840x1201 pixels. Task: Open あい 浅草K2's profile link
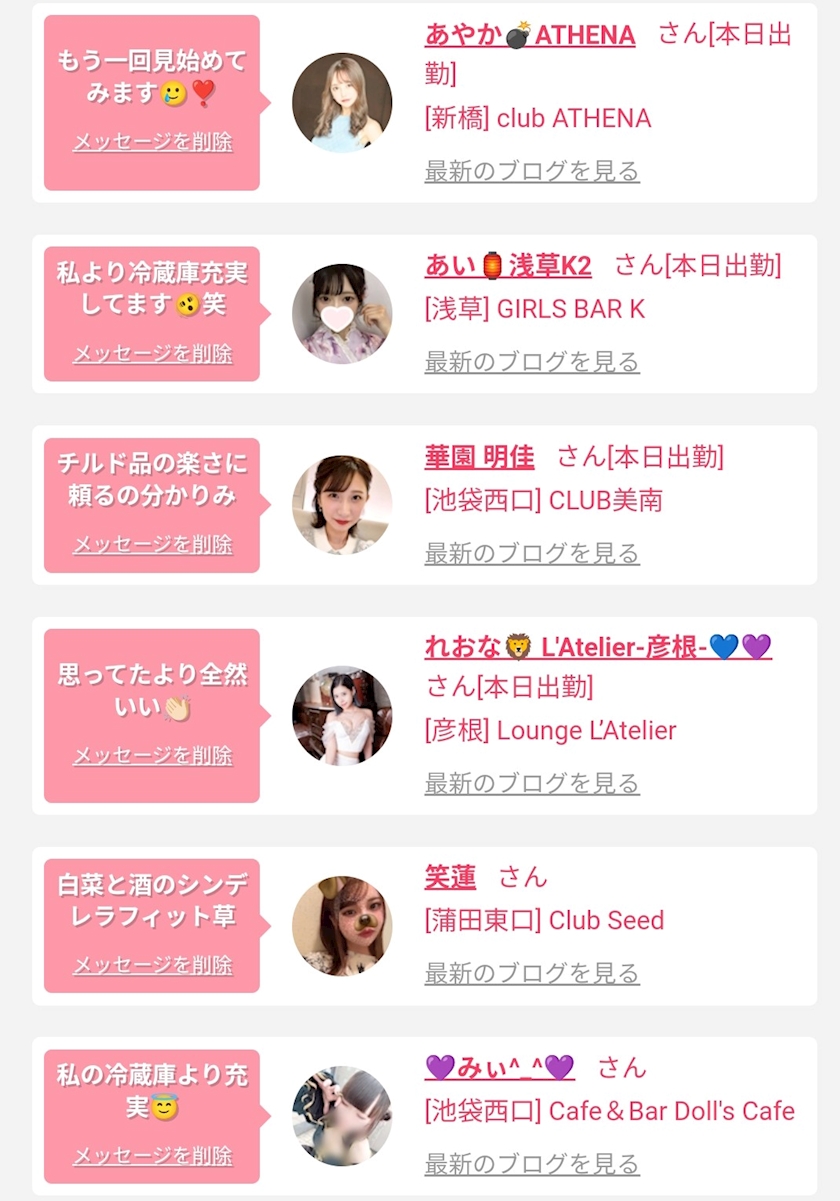[x=508, y=266]
